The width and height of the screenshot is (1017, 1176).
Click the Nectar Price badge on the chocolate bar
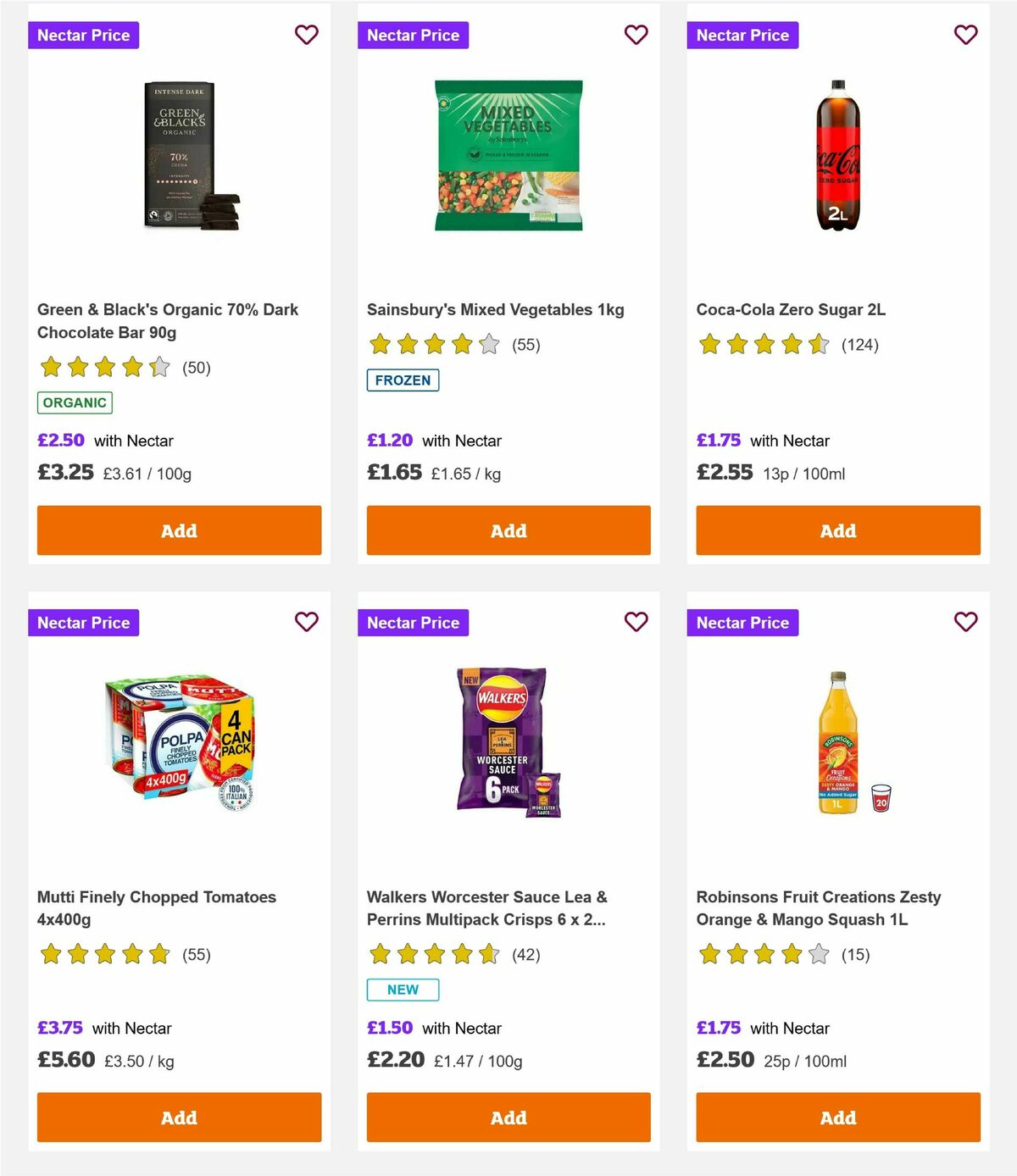pos(84,35)
